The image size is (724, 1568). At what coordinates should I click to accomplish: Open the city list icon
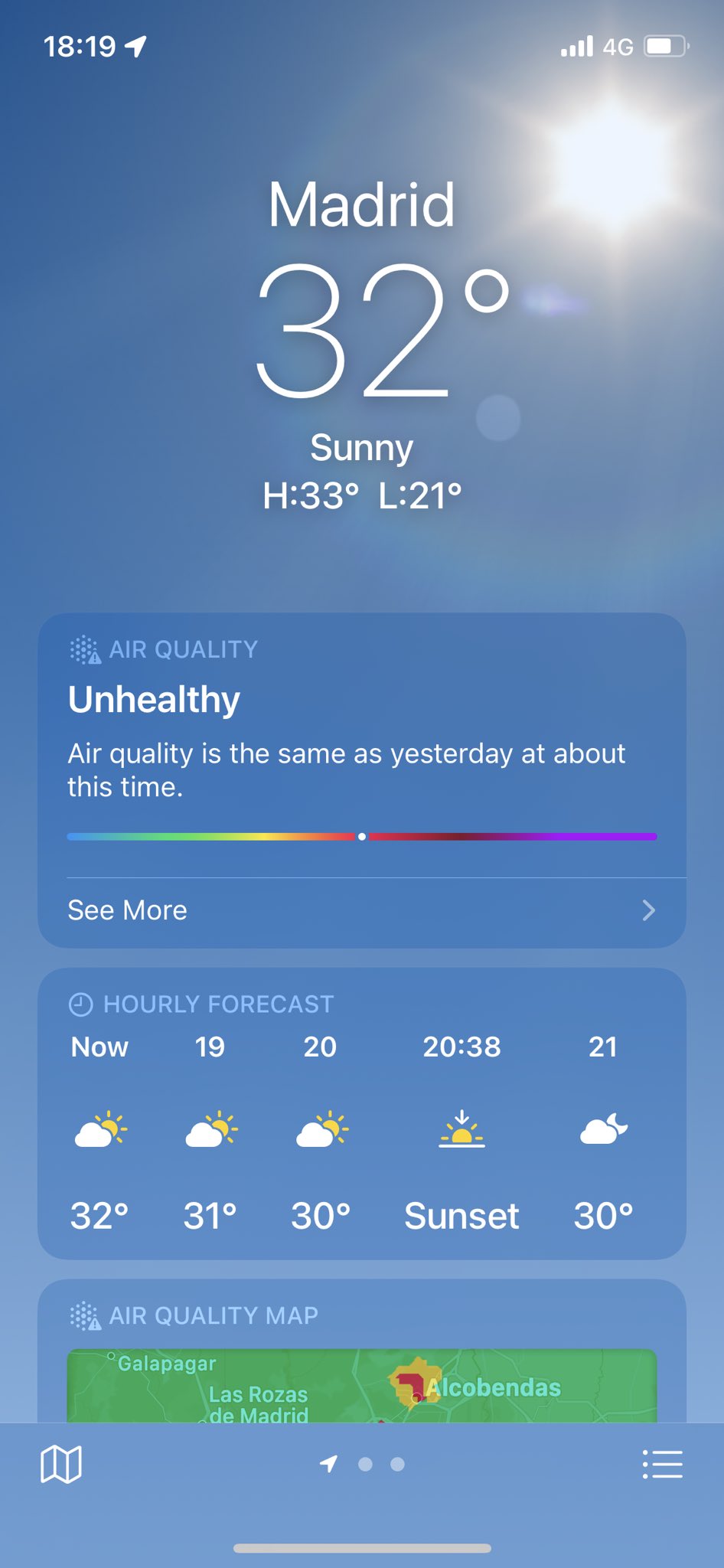point(662,1464)
